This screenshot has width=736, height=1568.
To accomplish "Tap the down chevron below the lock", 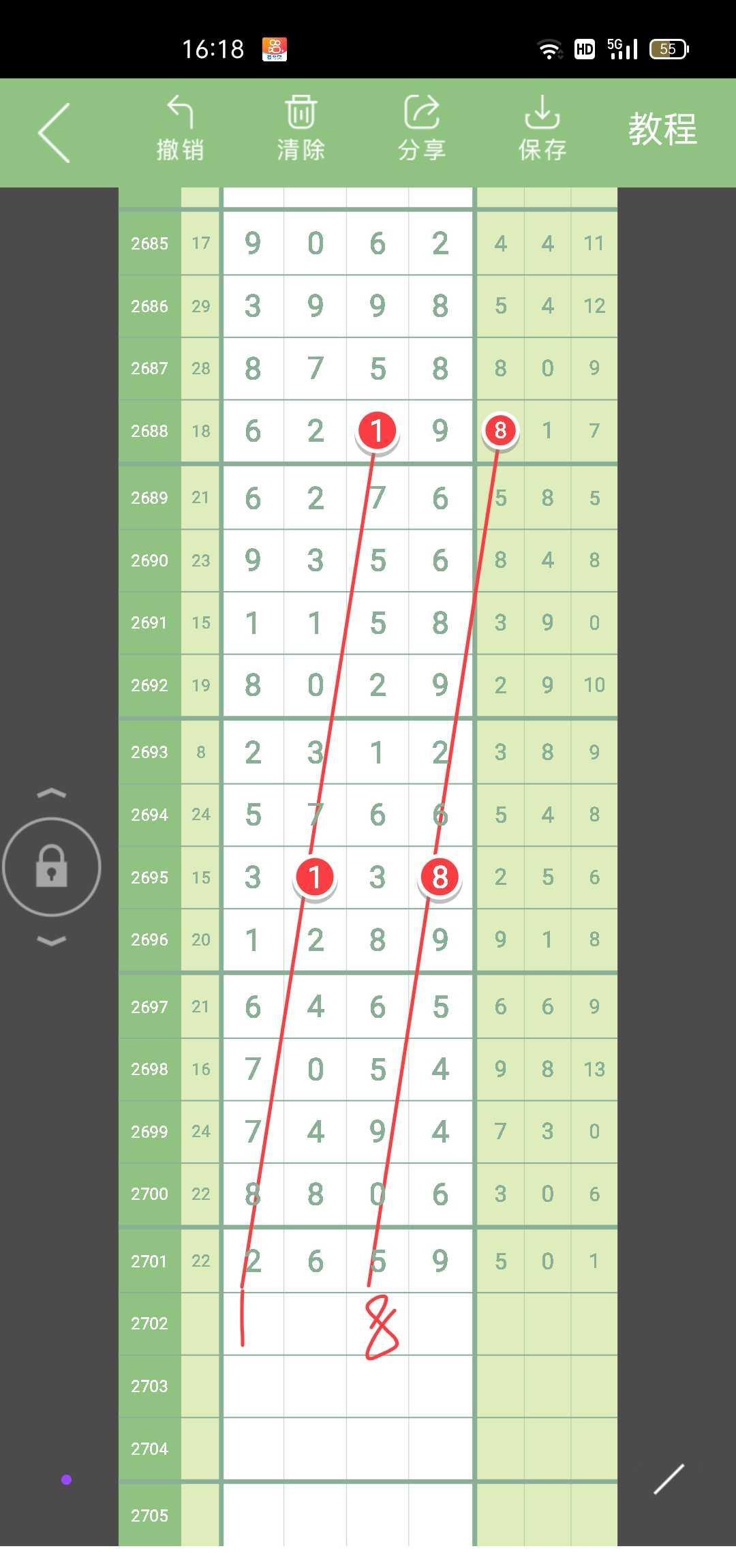I will 52,941.
